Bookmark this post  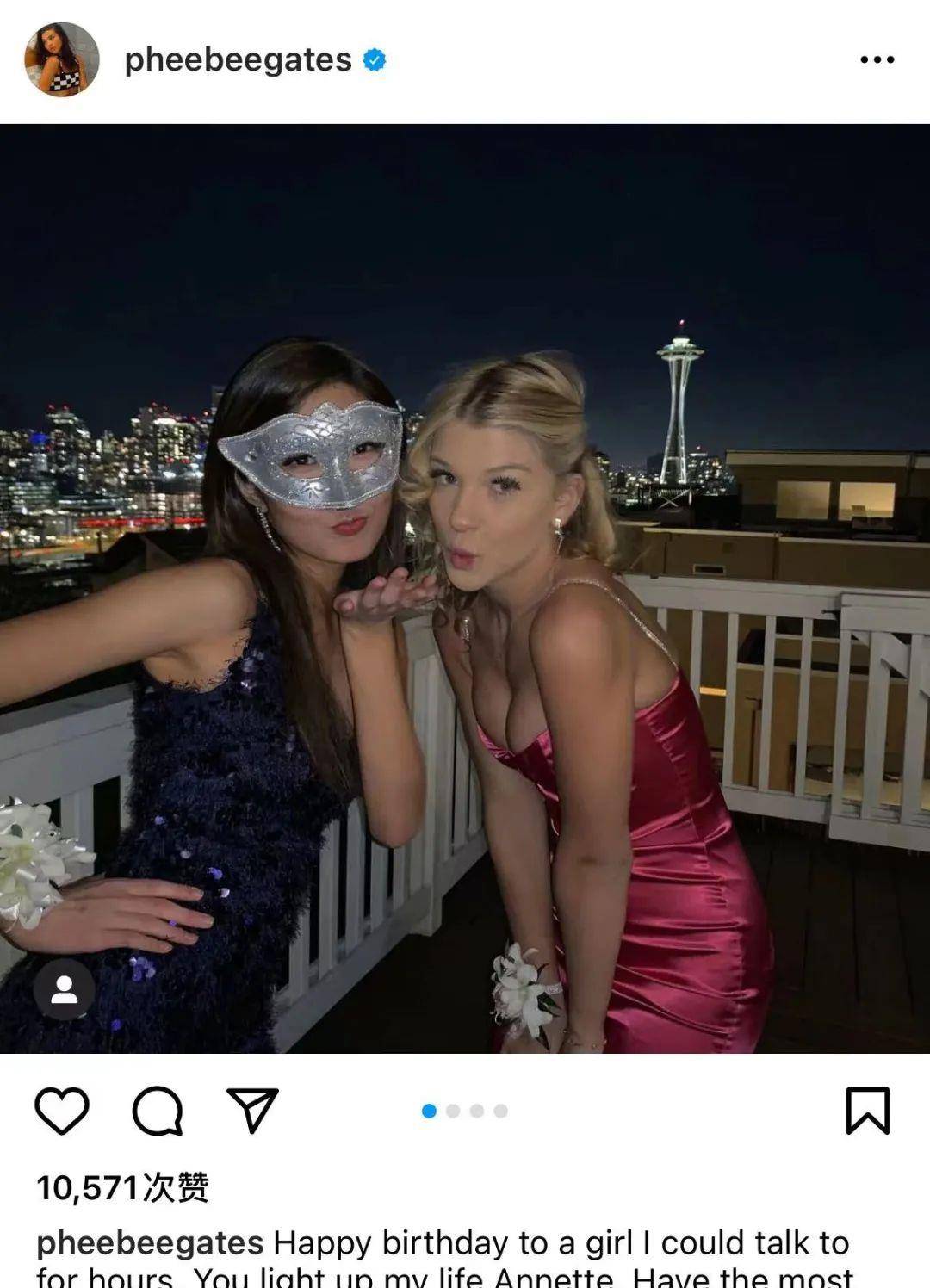(x=867, y=1111)
